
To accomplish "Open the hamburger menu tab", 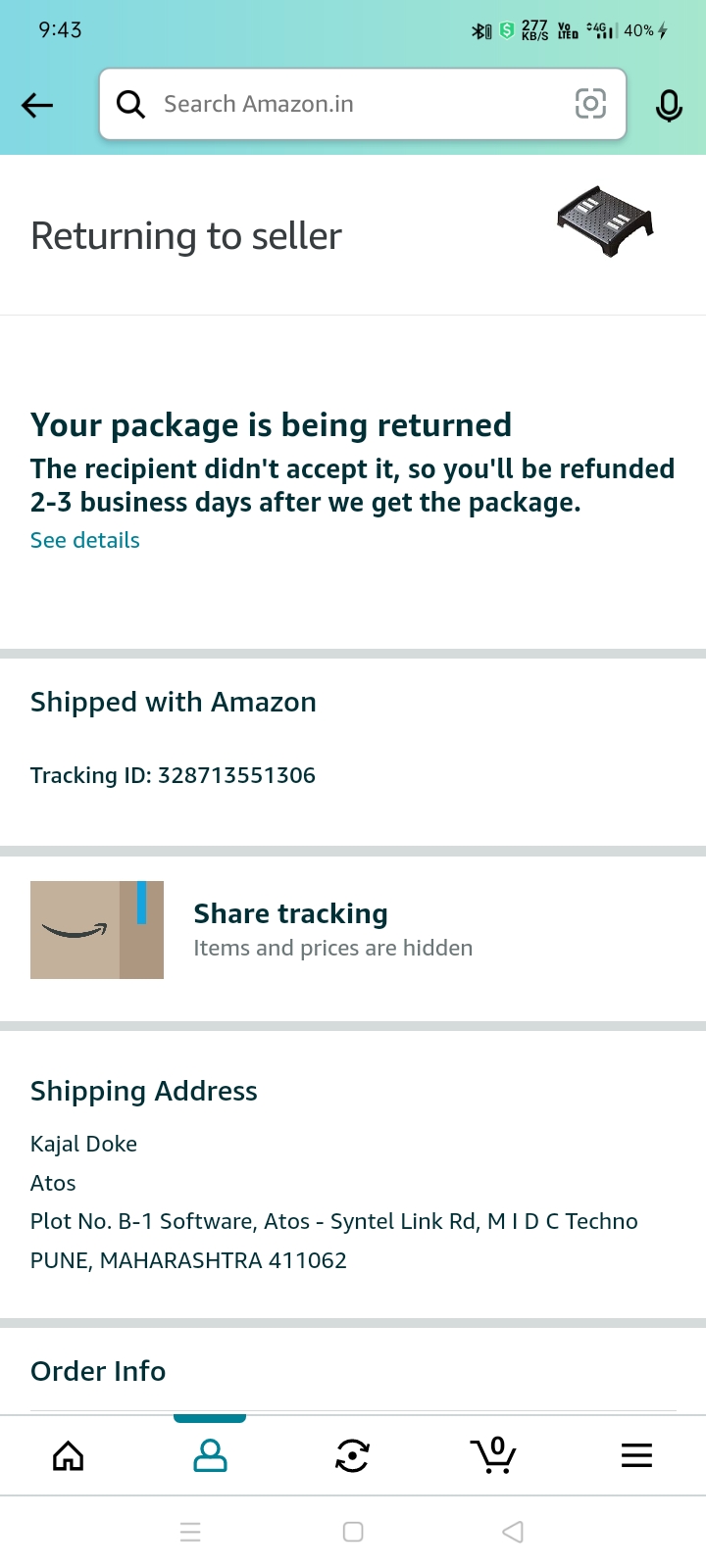I will (x=636, y=1455).
